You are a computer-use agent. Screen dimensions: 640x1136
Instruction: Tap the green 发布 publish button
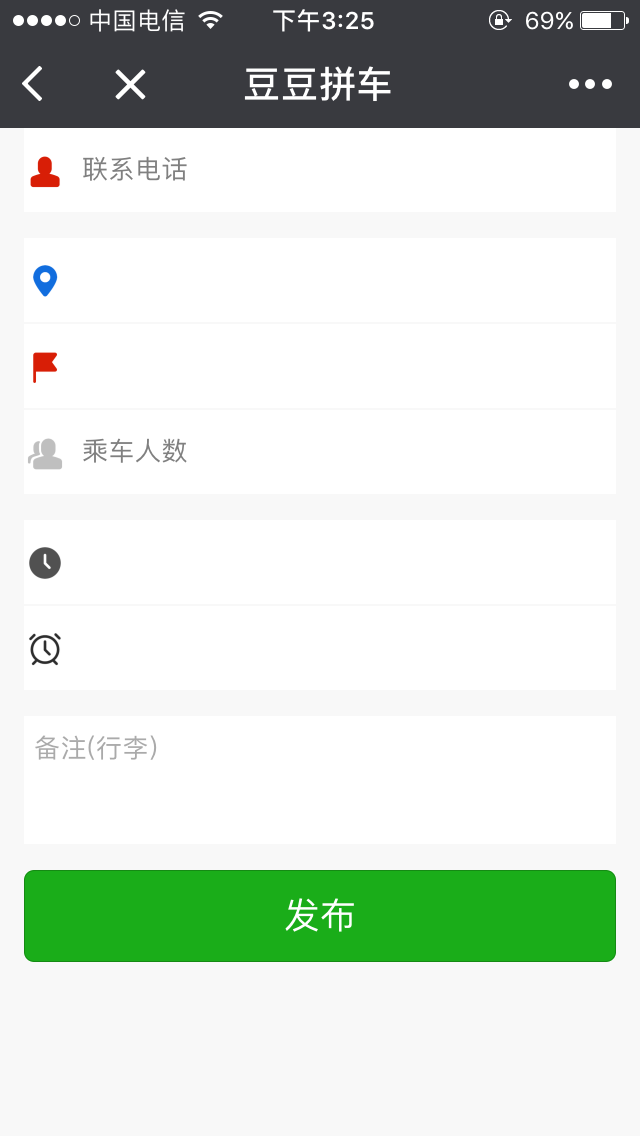[x=320, y=916]
